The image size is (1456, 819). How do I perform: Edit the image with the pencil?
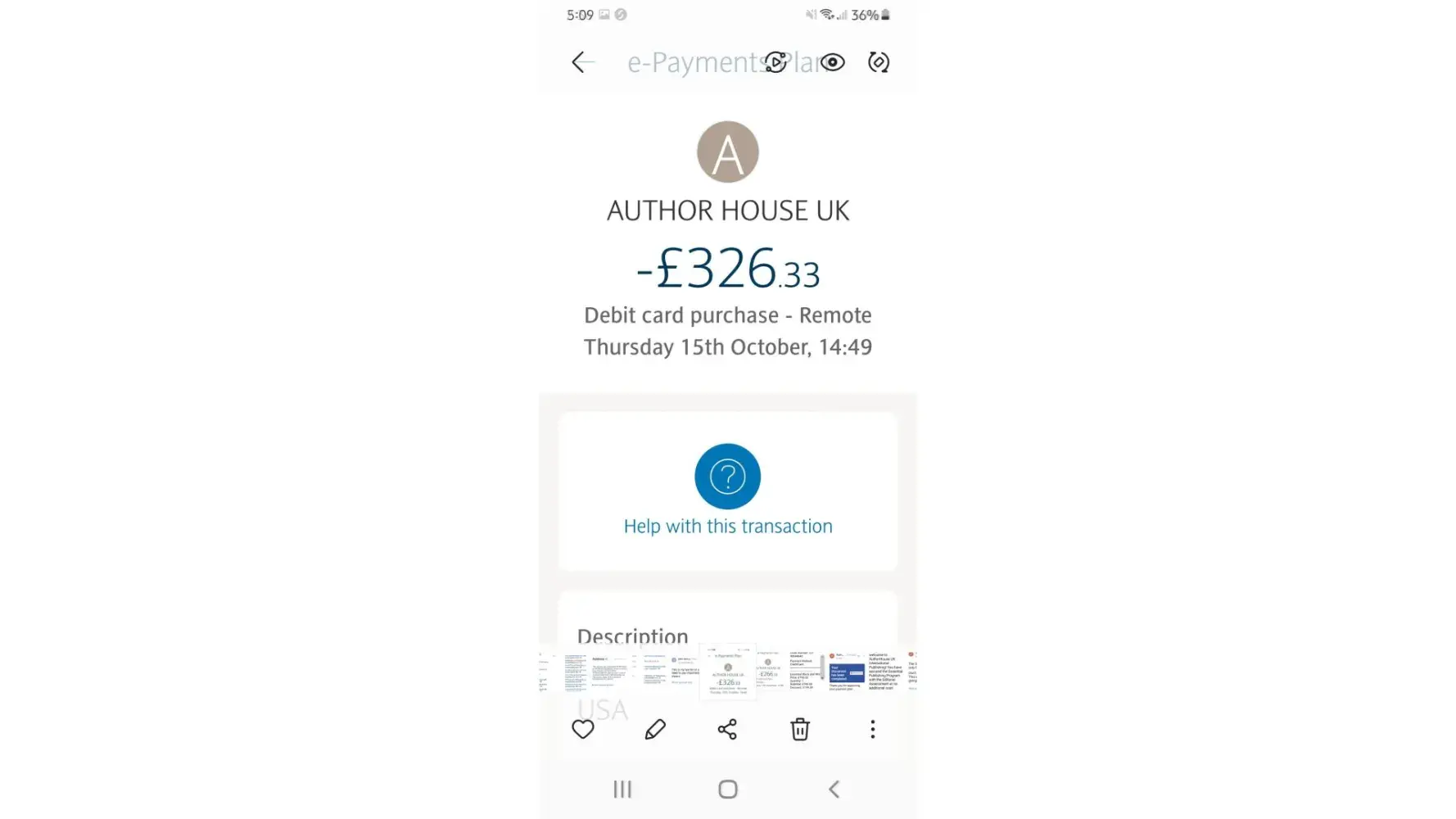tap(655, 729)
